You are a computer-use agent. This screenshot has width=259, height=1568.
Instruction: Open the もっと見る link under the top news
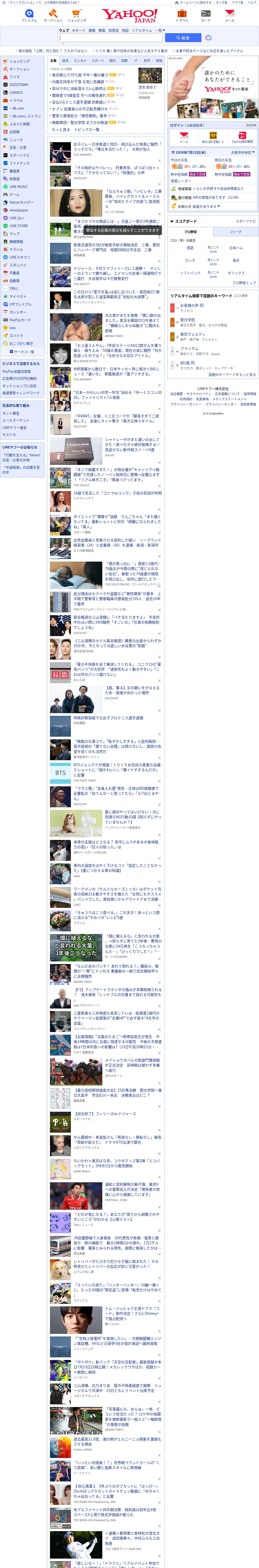point(61,130)
